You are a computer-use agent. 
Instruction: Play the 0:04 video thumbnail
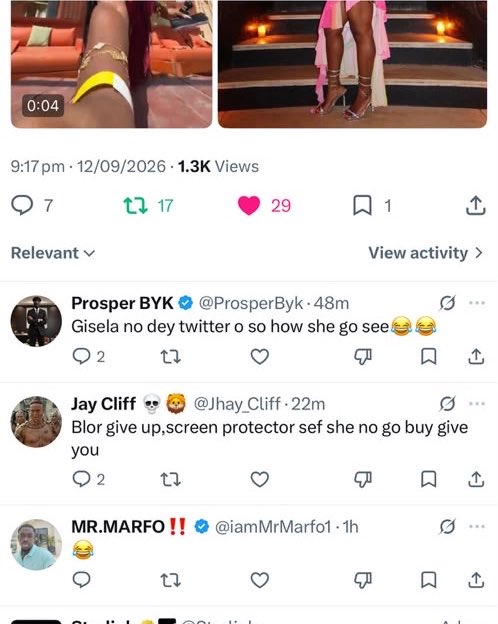pyautogui.click(x=111, y=64)
